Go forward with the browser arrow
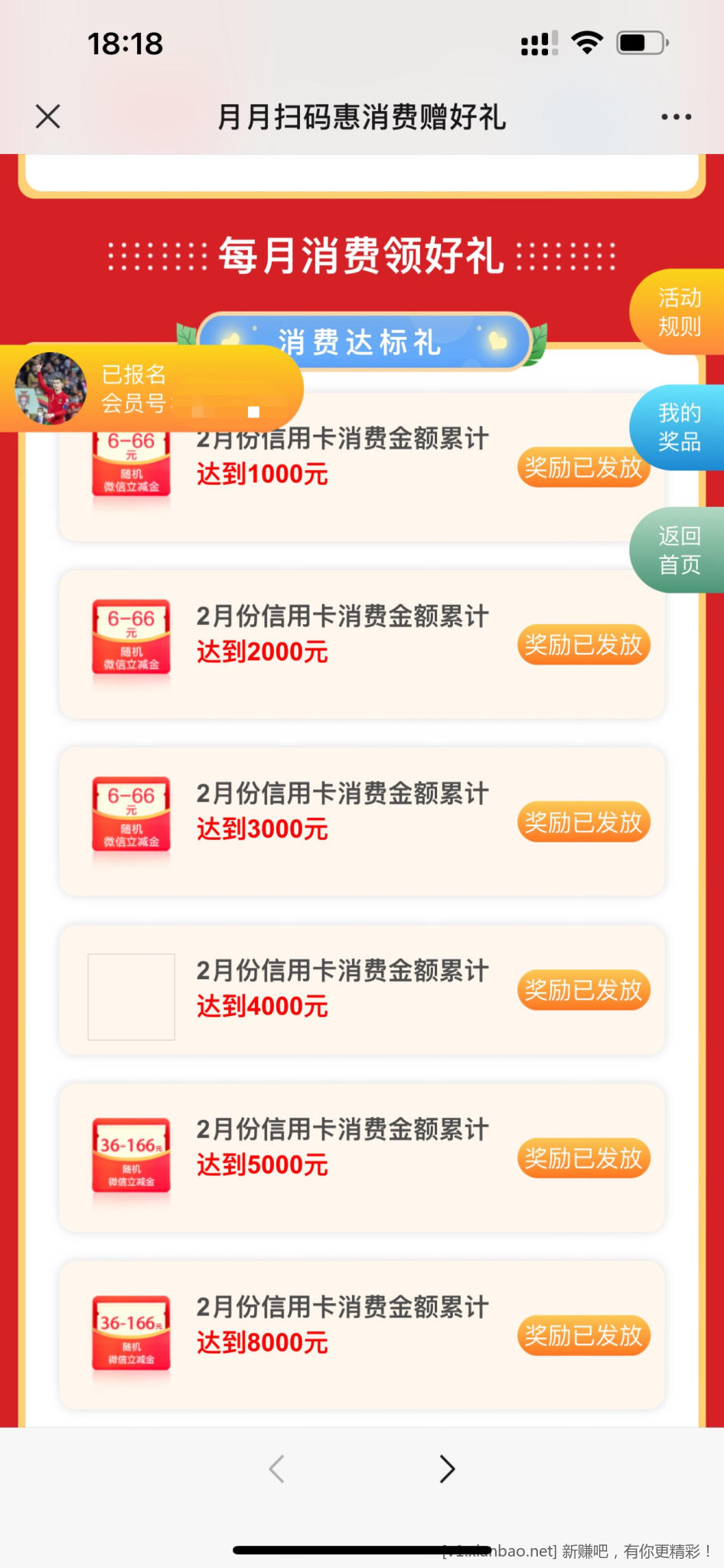This screenshot has height=1568, width=724. point(448,1468)
